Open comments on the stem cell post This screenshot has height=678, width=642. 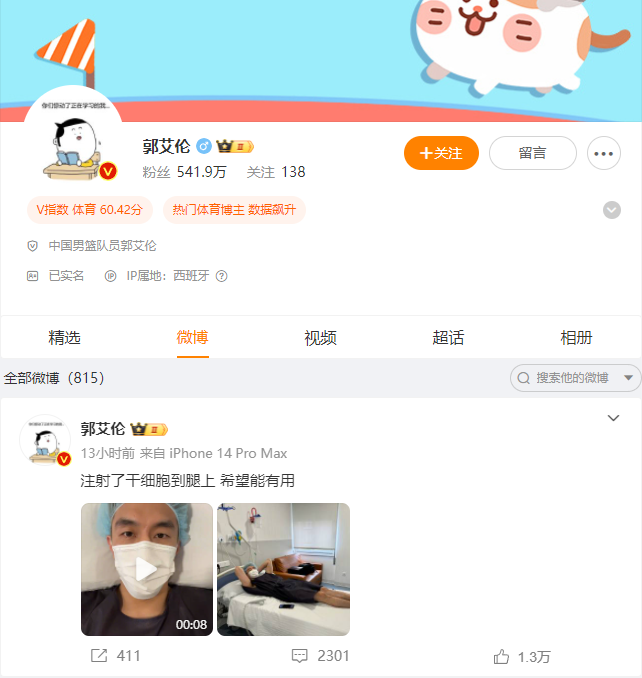(x=320, y=656)
